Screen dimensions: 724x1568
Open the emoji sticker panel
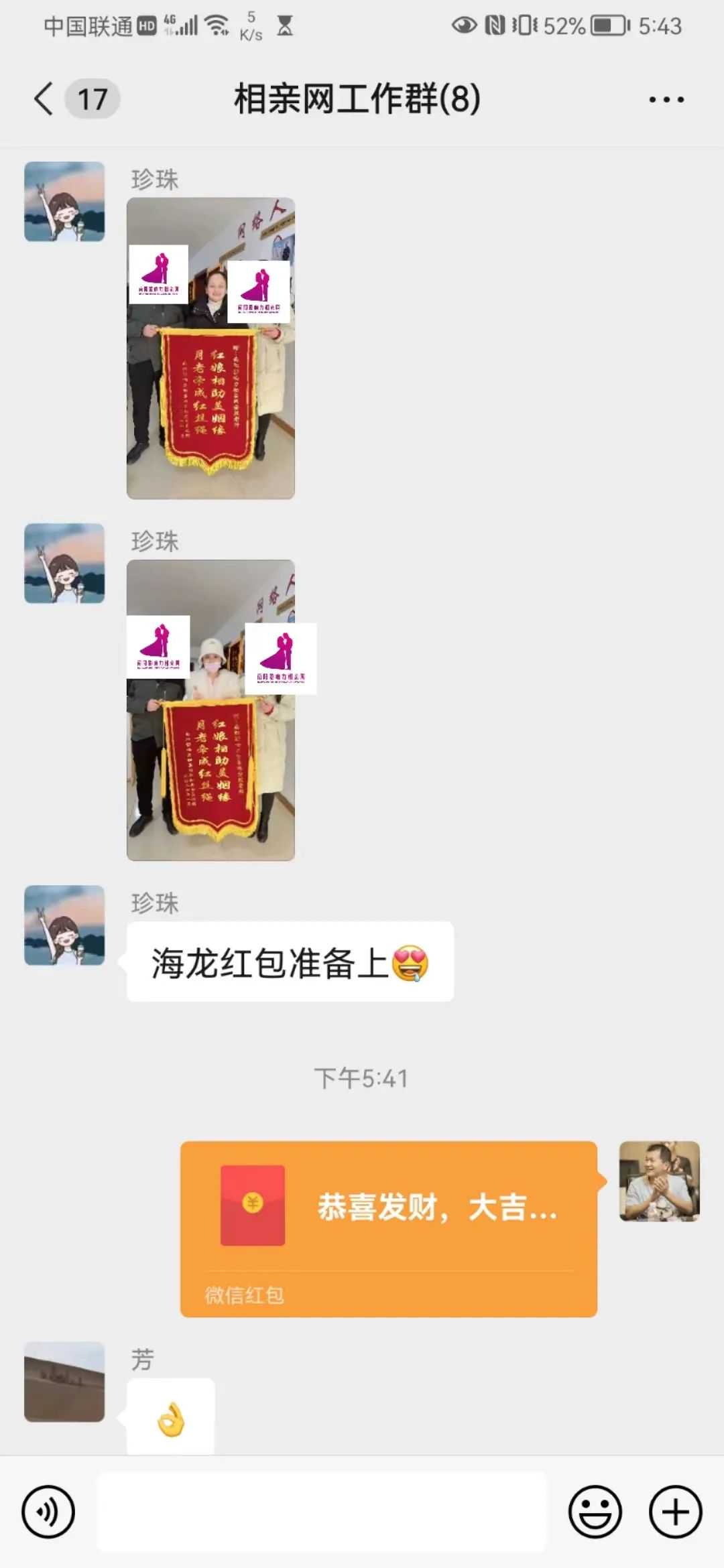pyautogui.click(x=595, y=1512)
